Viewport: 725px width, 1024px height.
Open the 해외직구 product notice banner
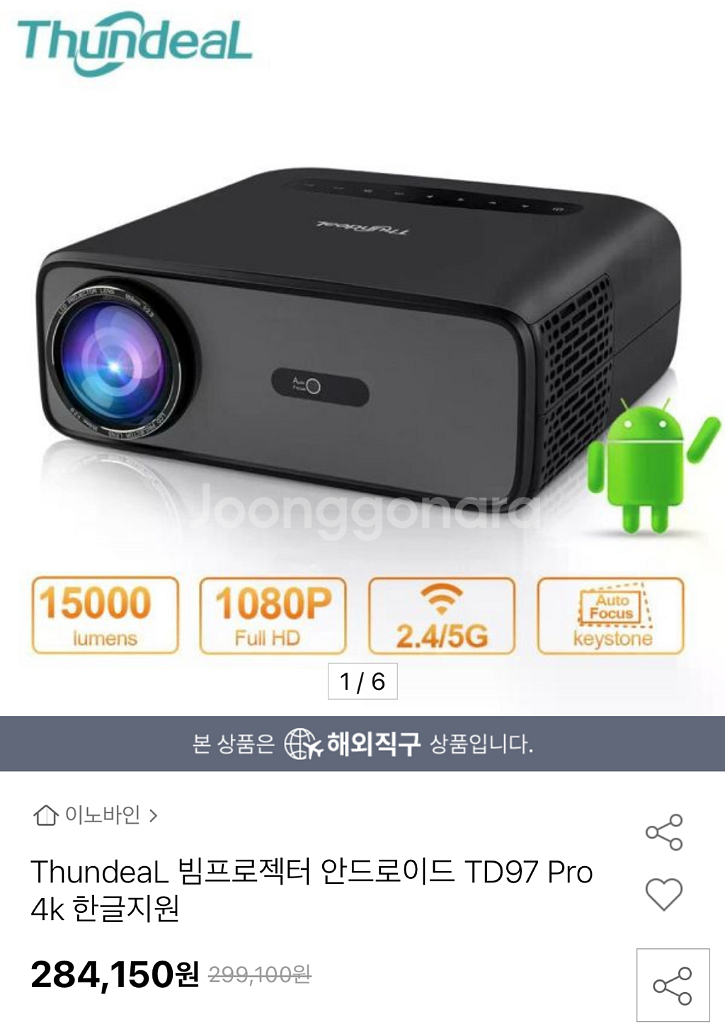(x=362, y=740)
